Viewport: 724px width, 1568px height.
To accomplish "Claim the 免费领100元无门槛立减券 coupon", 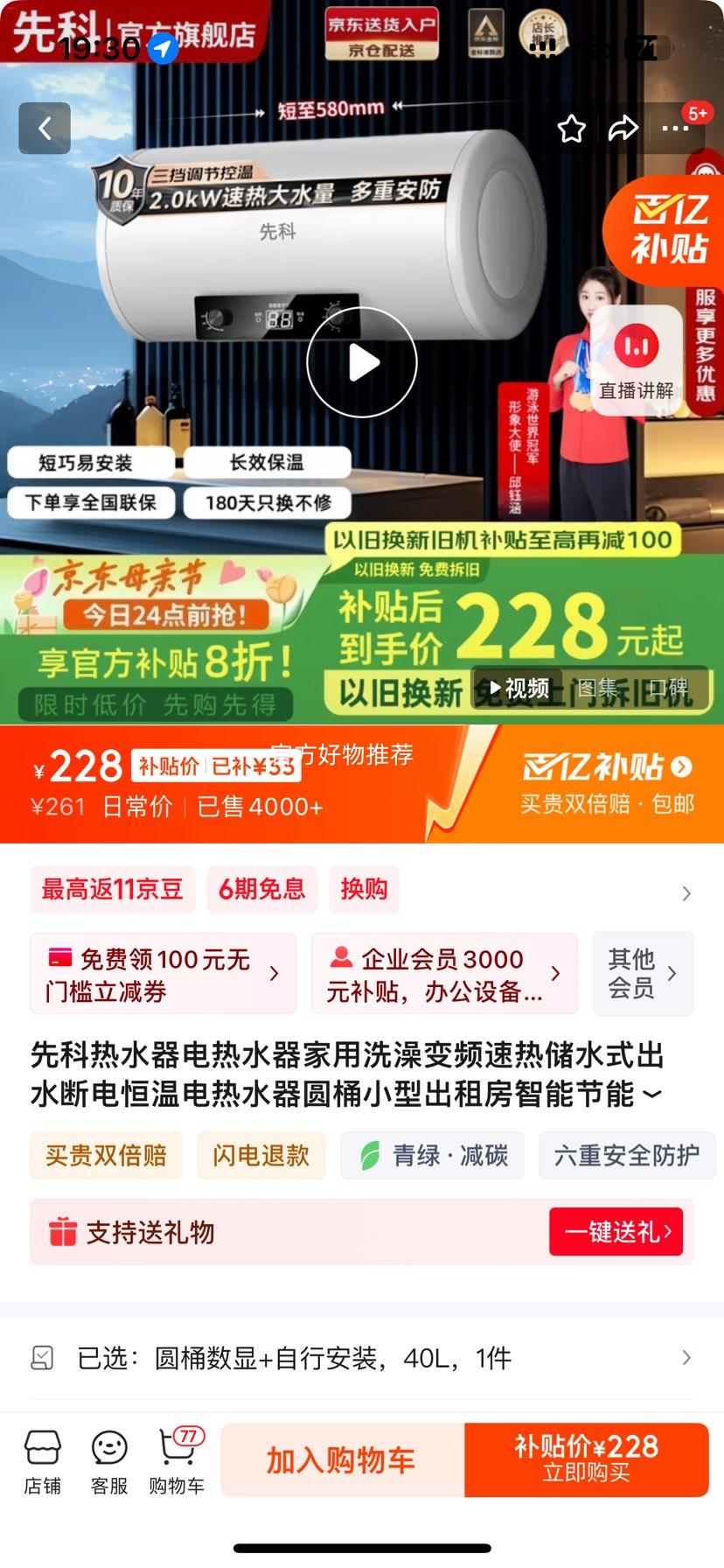I will pos(164,974).
